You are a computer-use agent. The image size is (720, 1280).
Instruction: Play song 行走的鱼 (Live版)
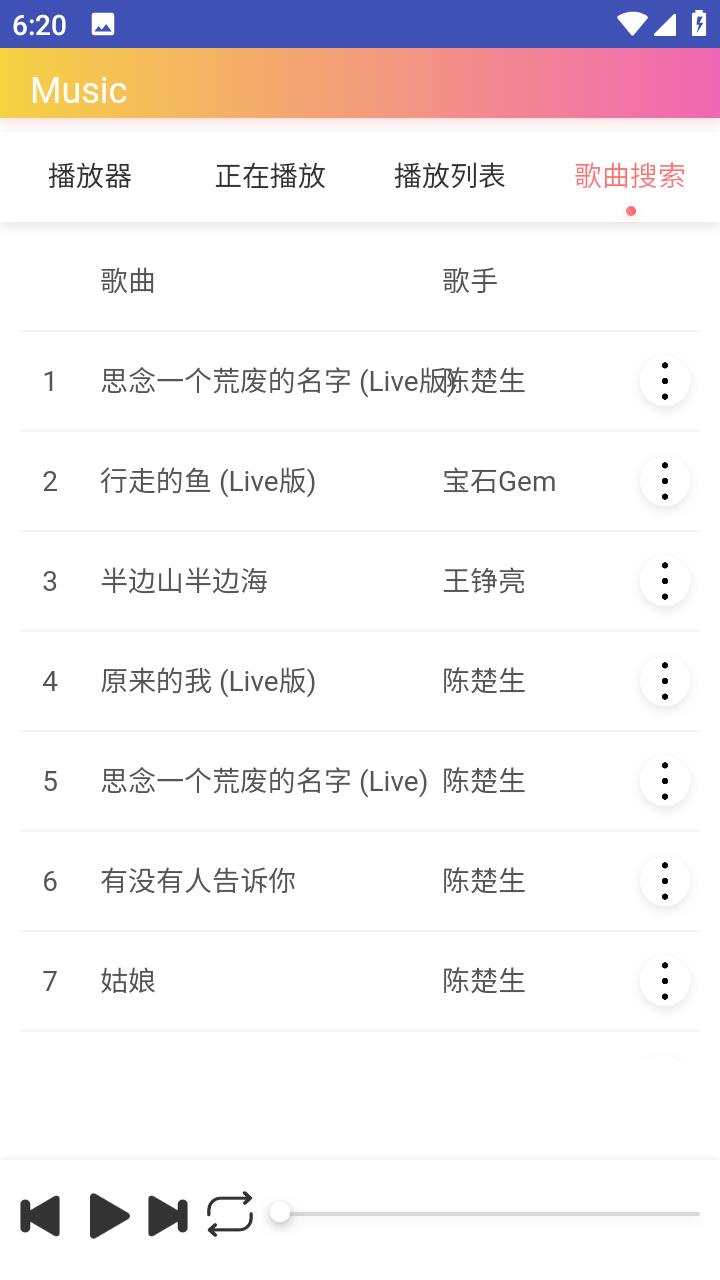pos(208,481)
